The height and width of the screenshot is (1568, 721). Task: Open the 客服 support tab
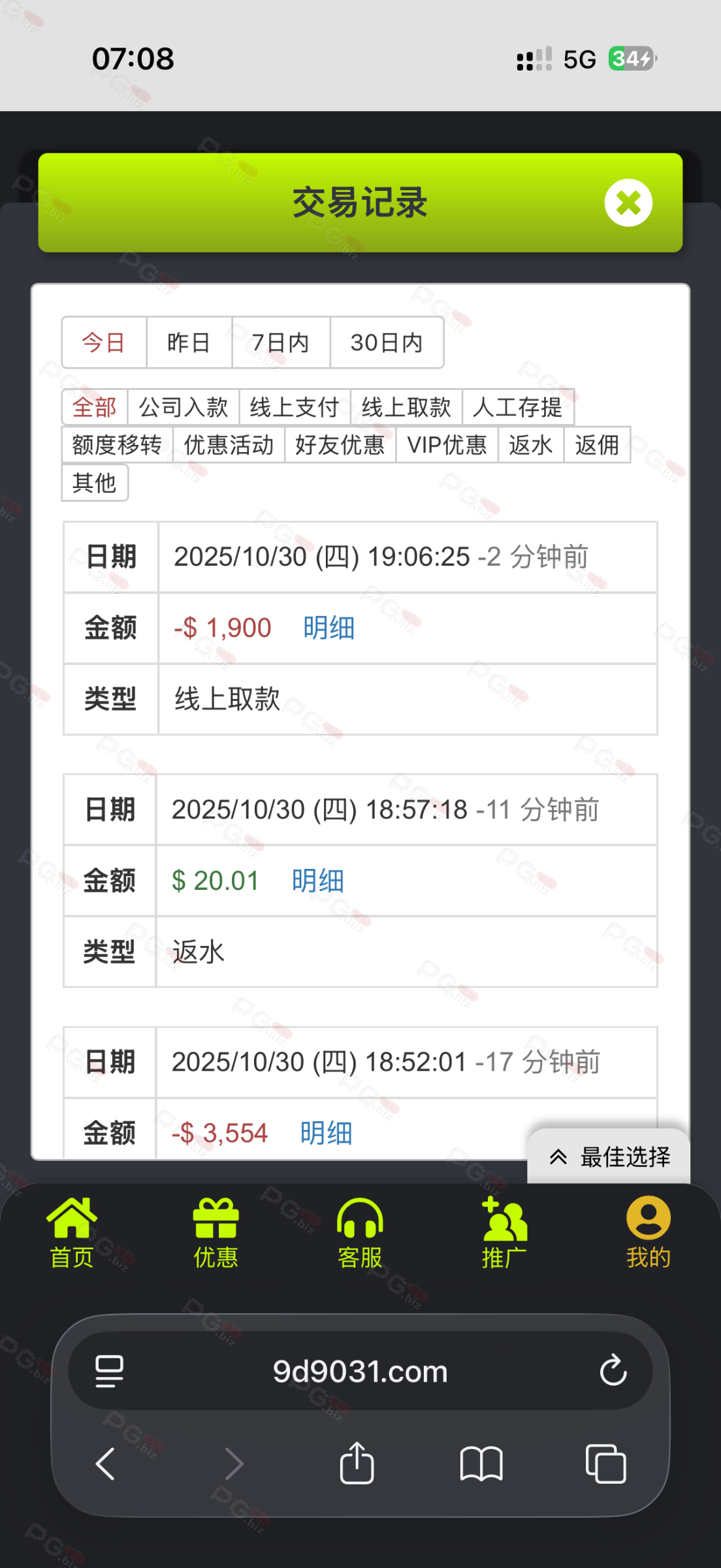(x=360, y=1232)
